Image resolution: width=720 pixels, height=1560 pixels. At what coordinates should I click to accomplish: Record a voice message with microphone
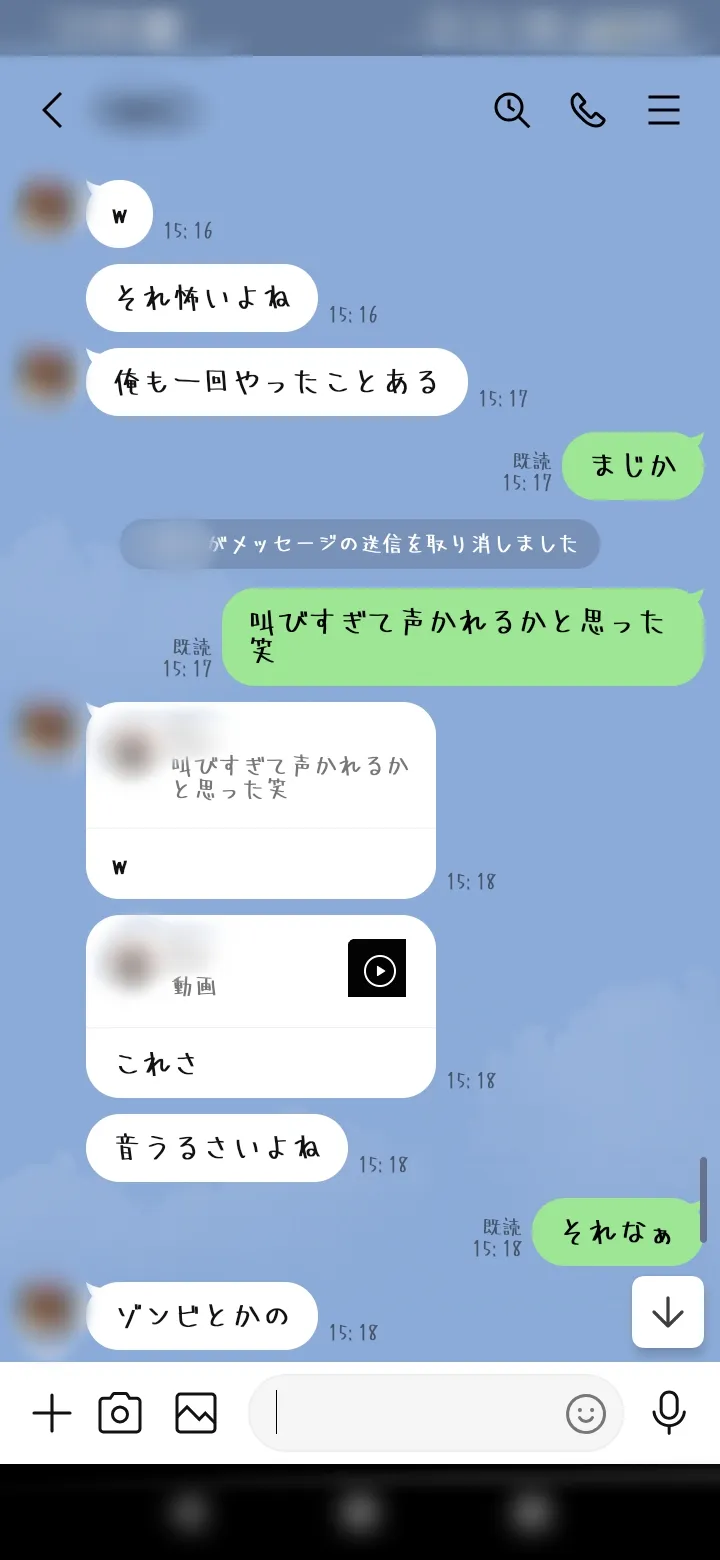pyautogui.click(x=668, y=1414)
